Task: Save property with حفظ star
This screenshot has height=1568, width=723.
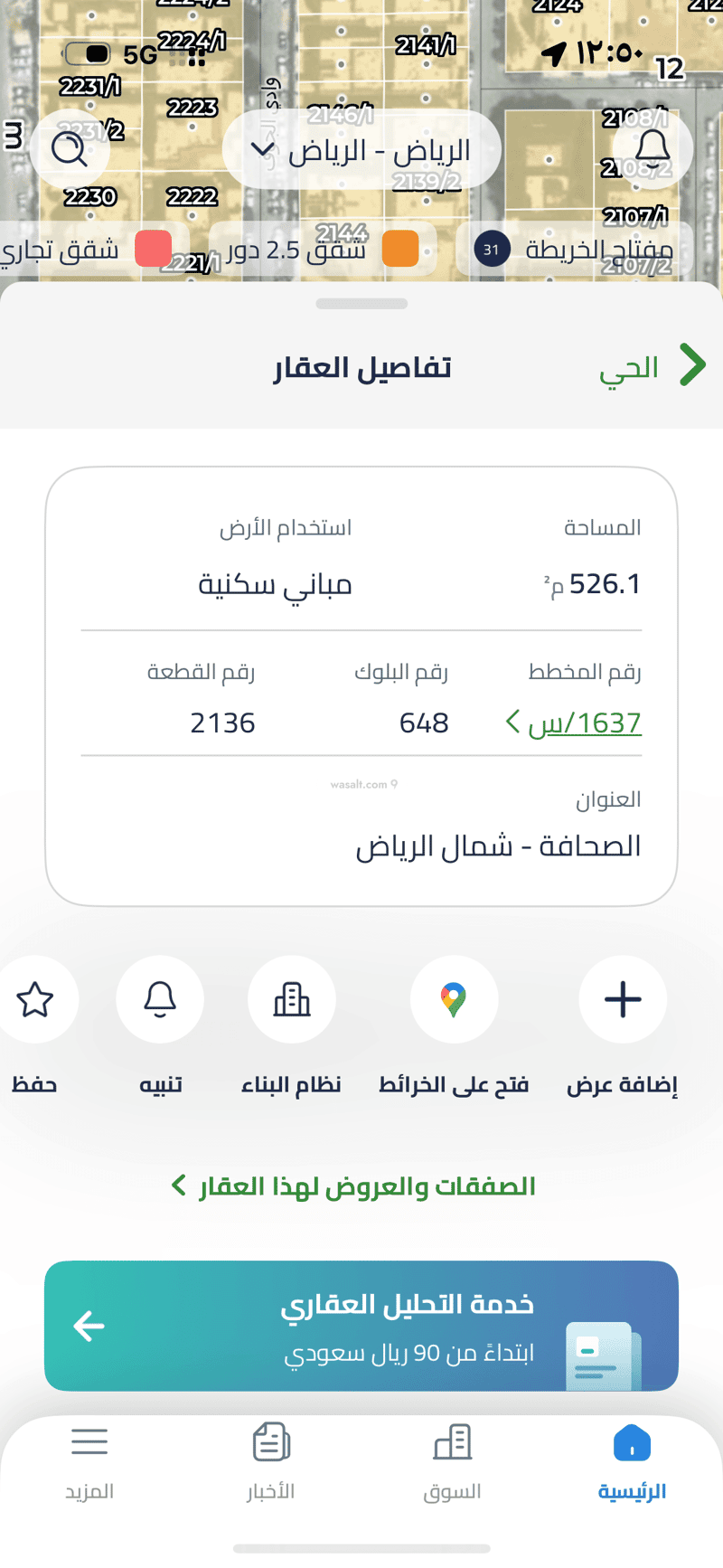Action: point(35,1000)
